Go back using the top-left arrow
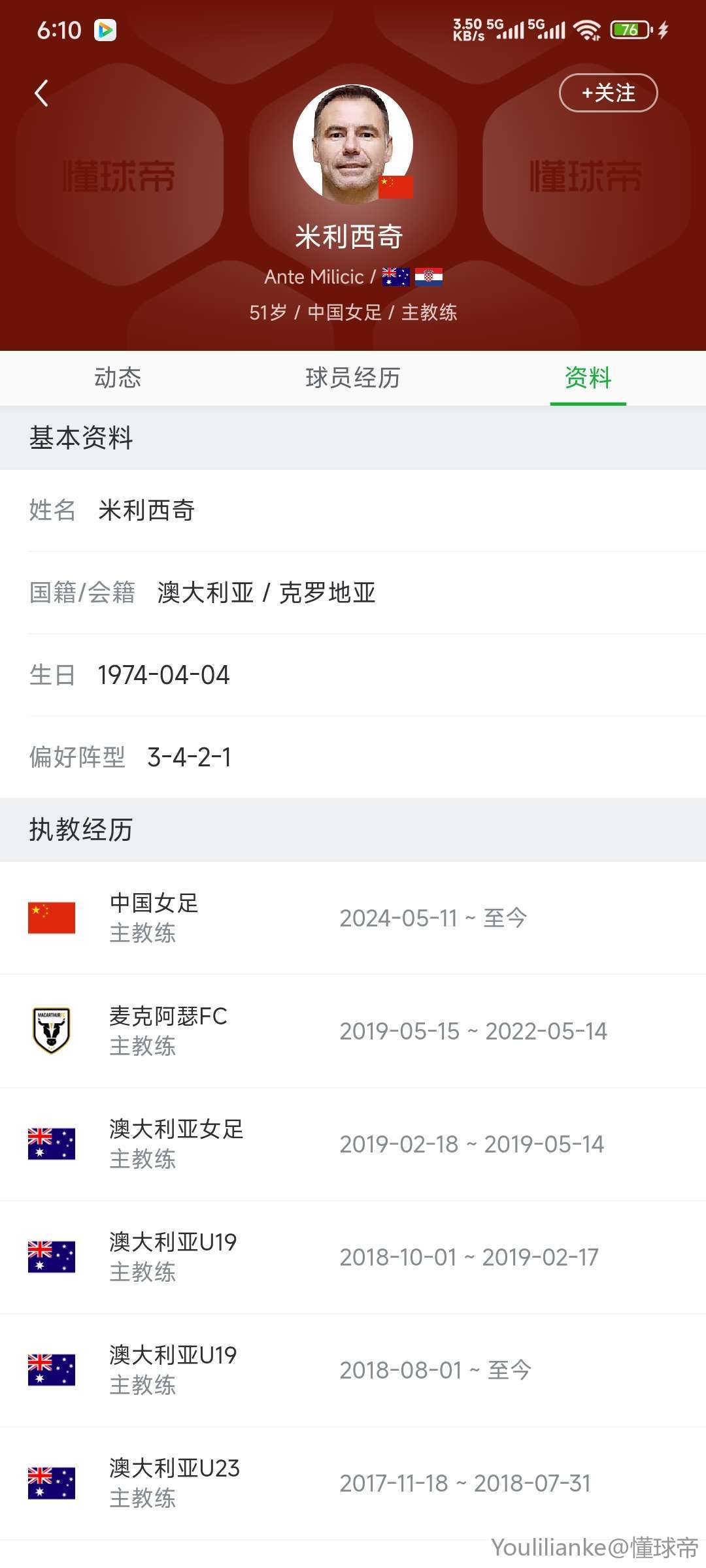The width and height of the screenshot is (706, 1568). 41,93
